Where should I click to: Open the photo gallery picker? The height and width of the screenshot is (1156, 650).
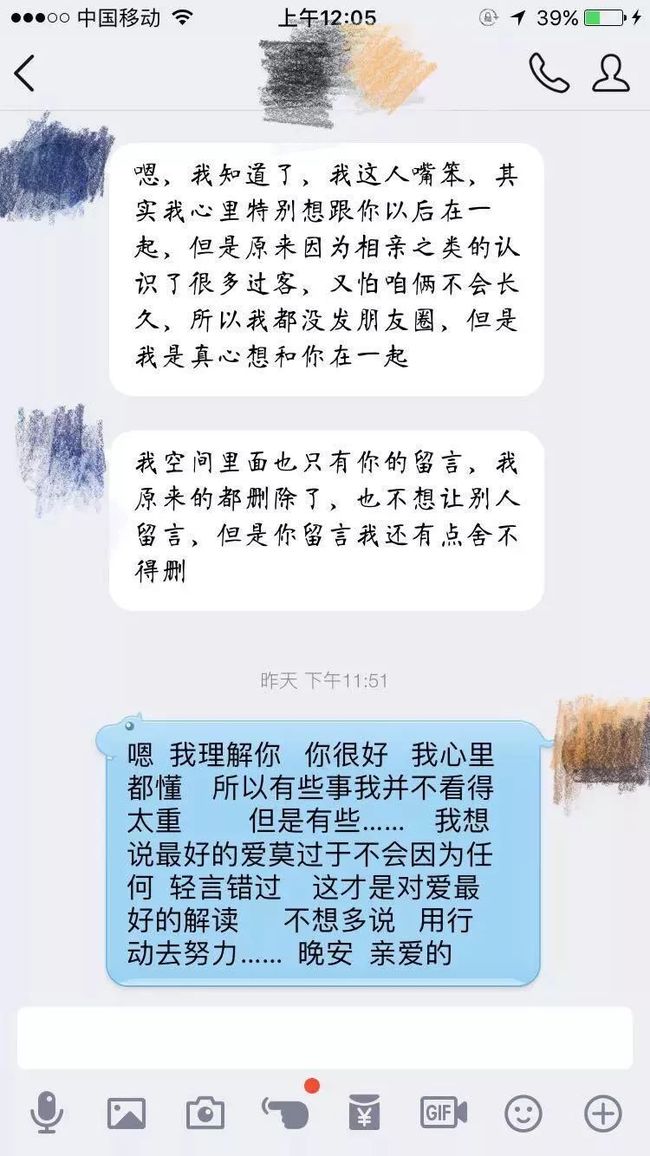126,1113
